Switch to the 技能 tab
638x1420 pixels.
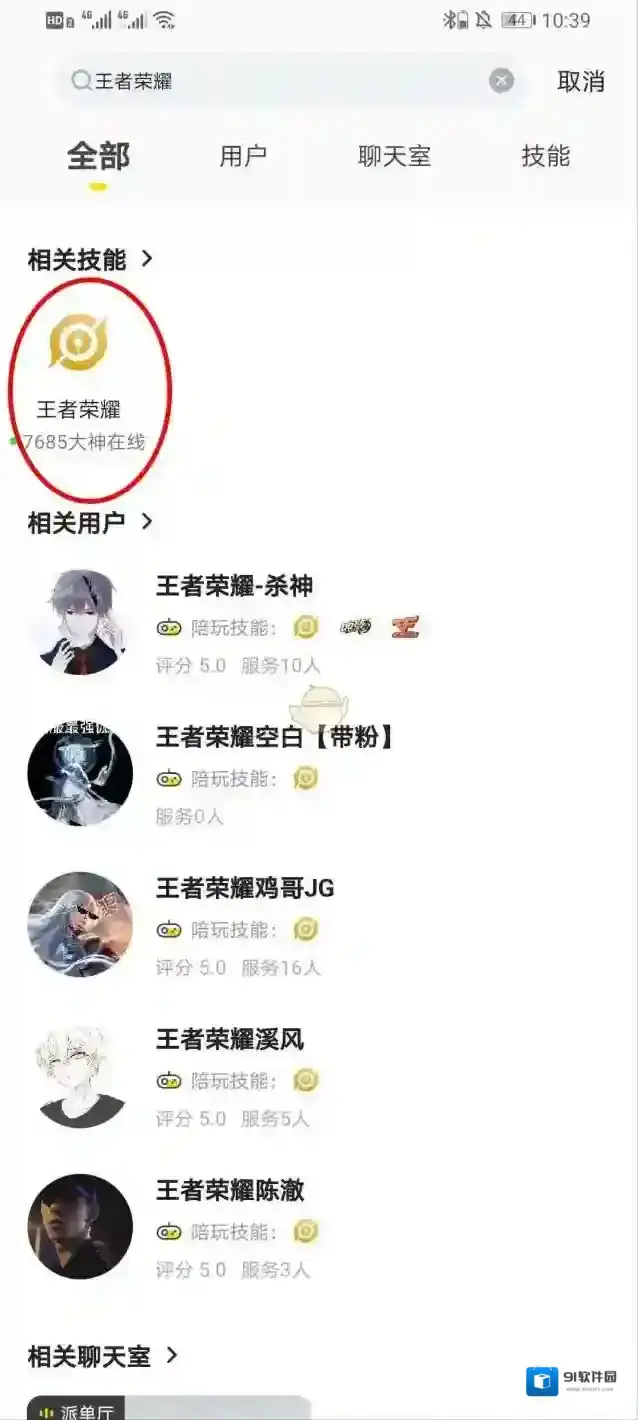pos(545,156)
